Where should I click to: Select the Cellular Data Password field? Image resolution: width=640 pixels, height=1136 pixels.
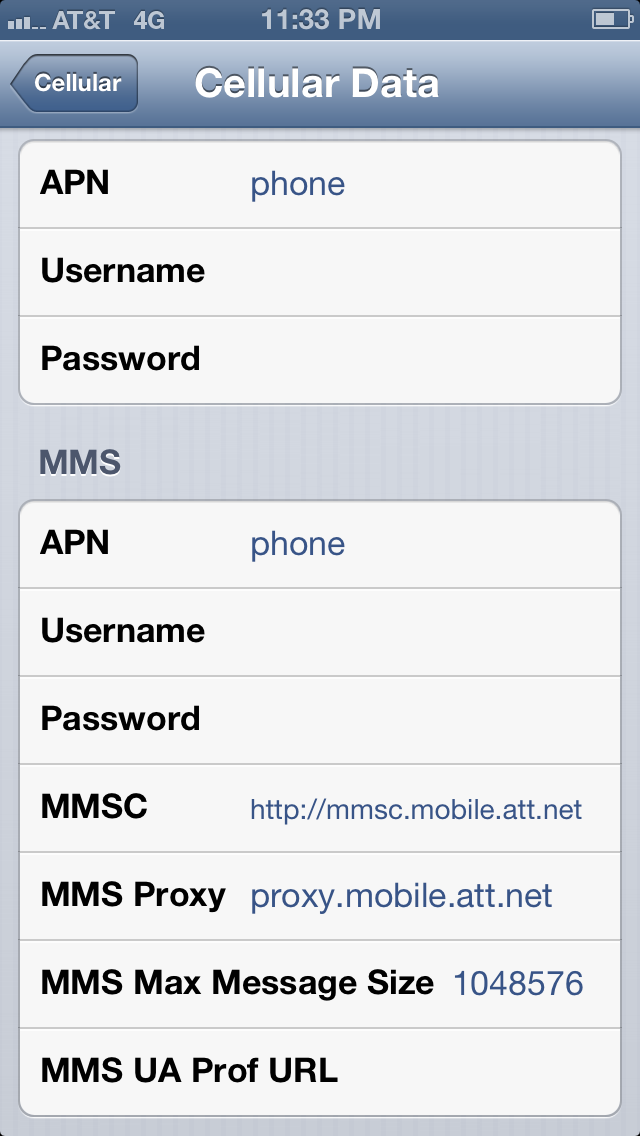click(320, 360)
